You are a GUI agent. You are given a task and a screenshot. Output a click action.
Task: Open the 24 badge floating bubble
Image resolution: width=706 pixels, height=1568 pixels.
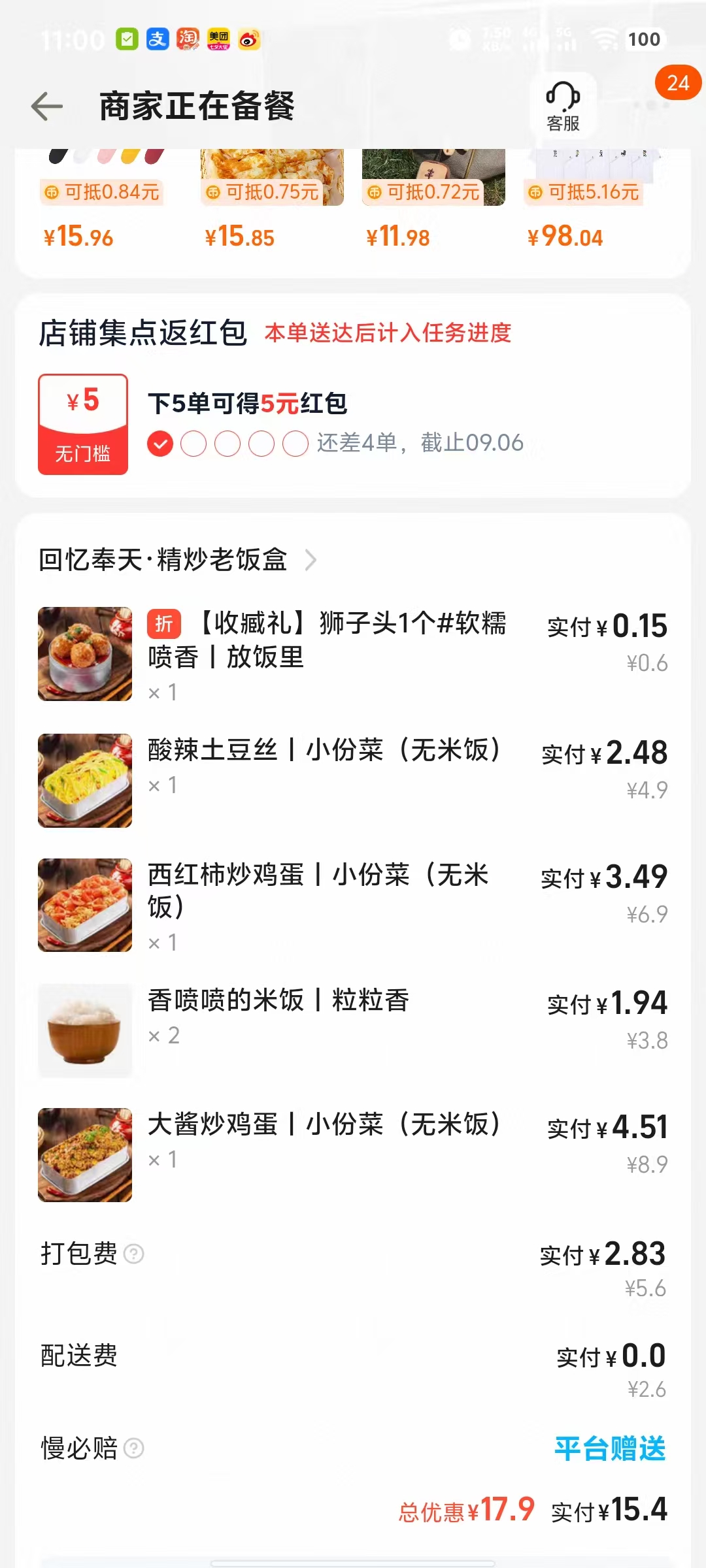(678, 83)
